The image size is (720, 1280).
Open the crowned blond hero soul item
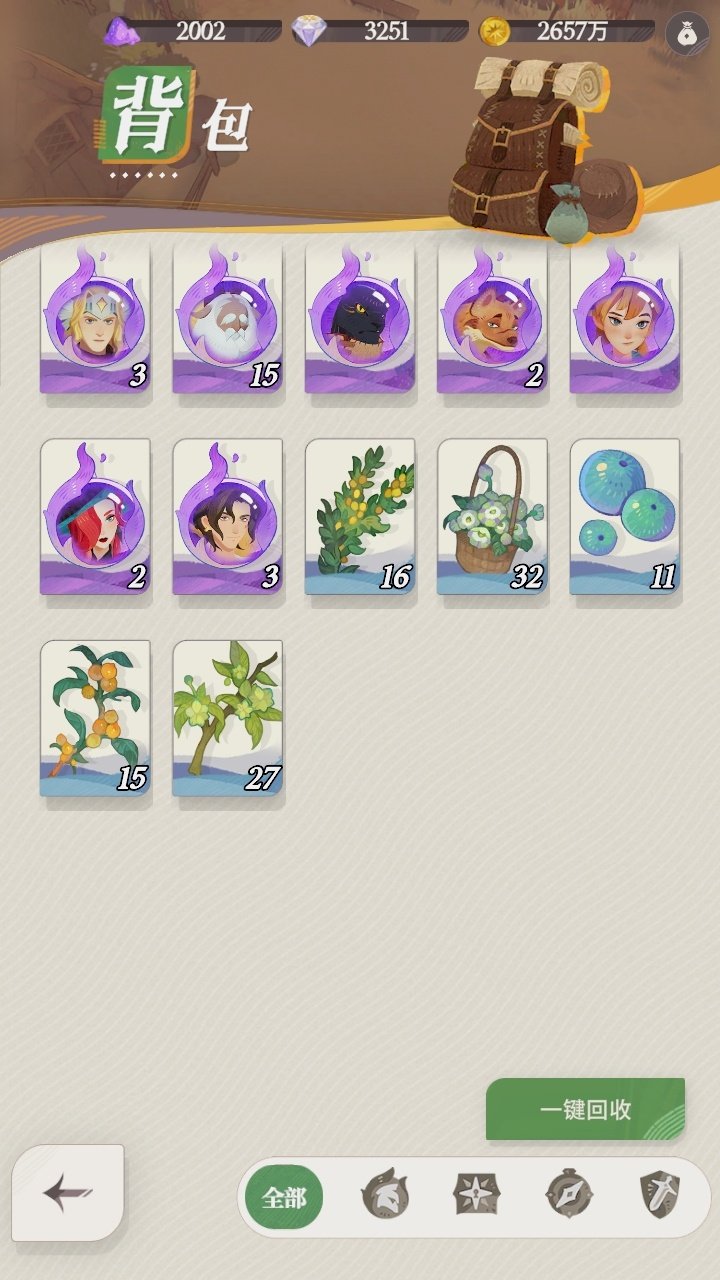pyautogui.click(x=95, y=318)
